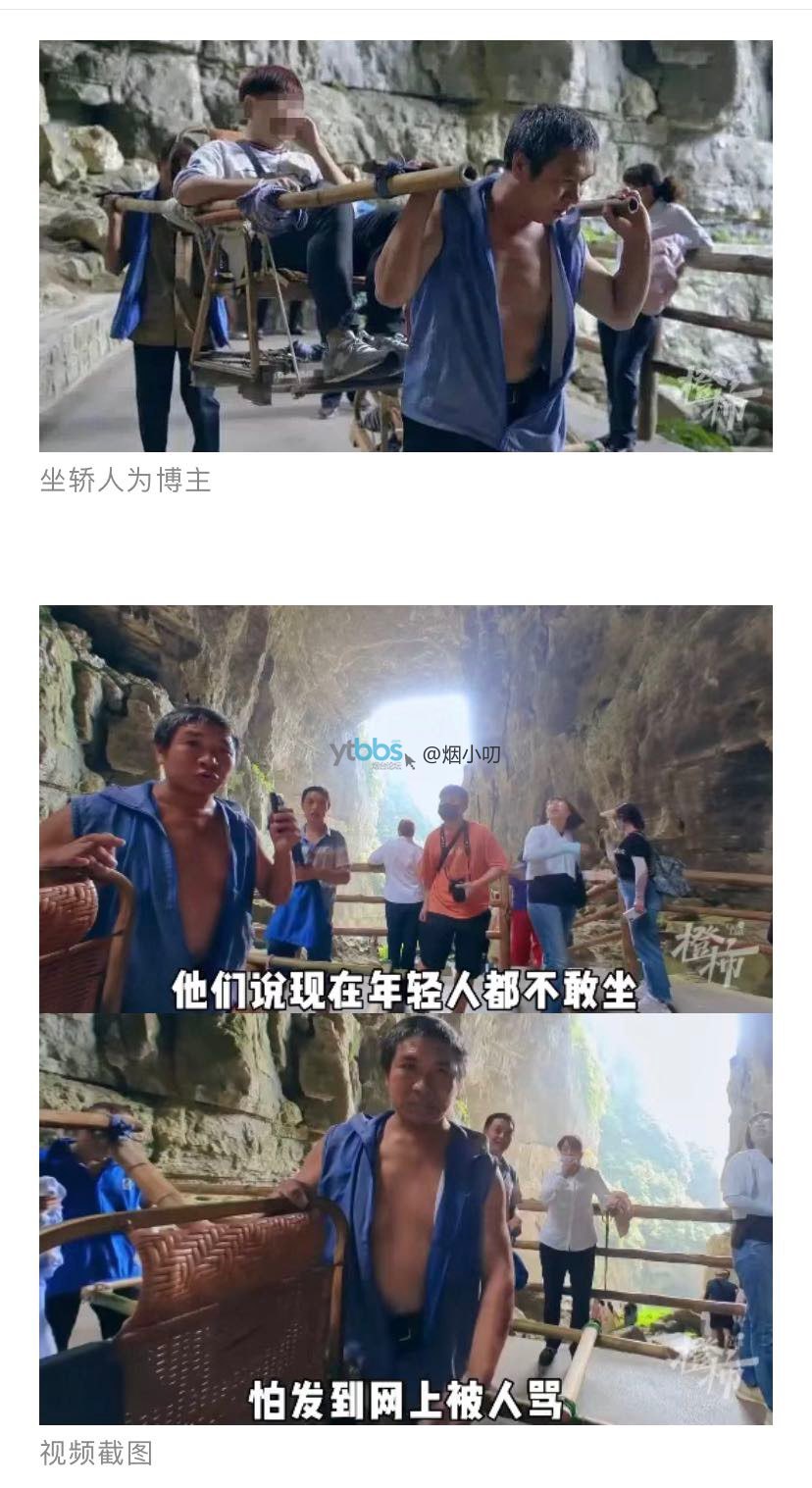Open the sedan chair photo captioned 坐轿人为博主
Screen dimensions: 812x1488
[405, 246]
